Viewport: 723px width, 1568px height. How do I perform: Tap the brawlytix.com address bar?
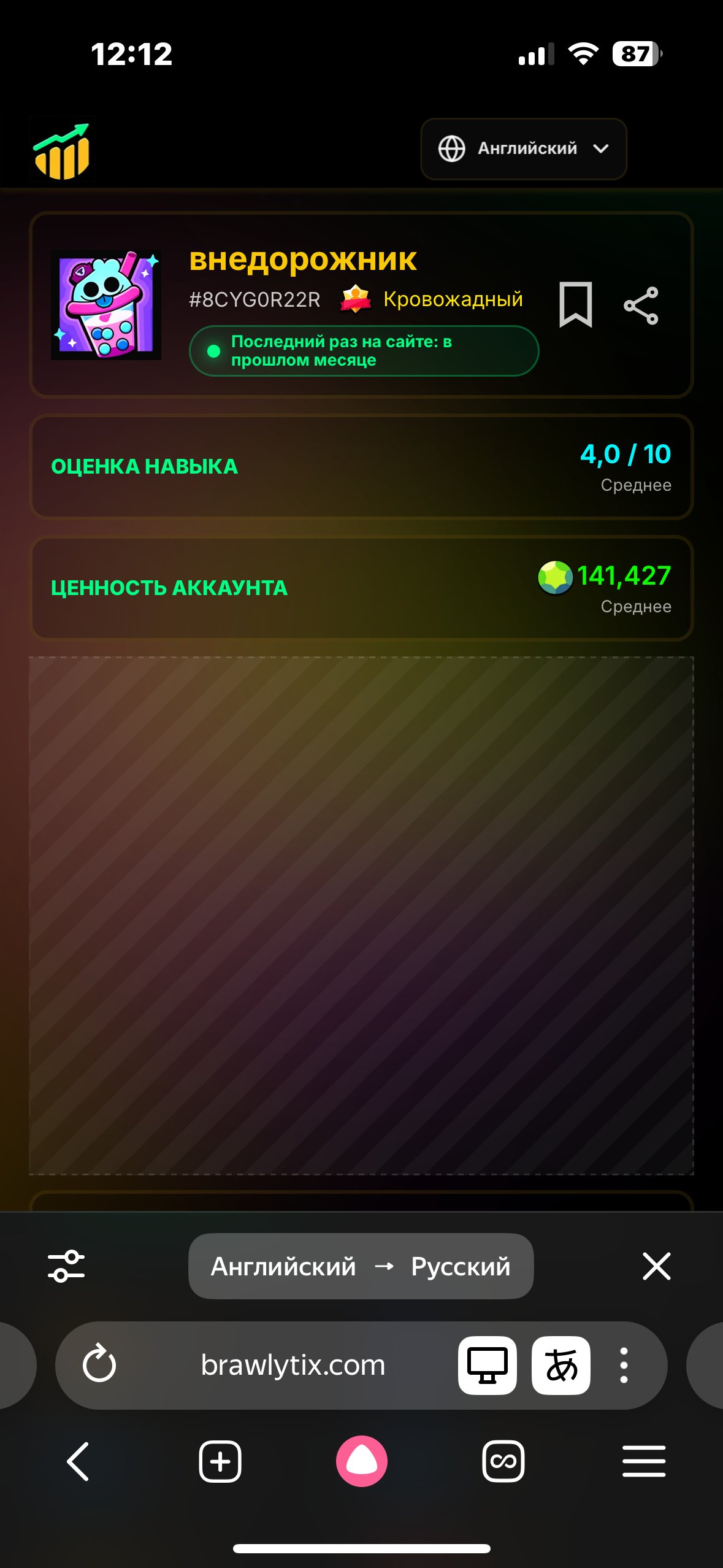click(x=293, y=1365)
